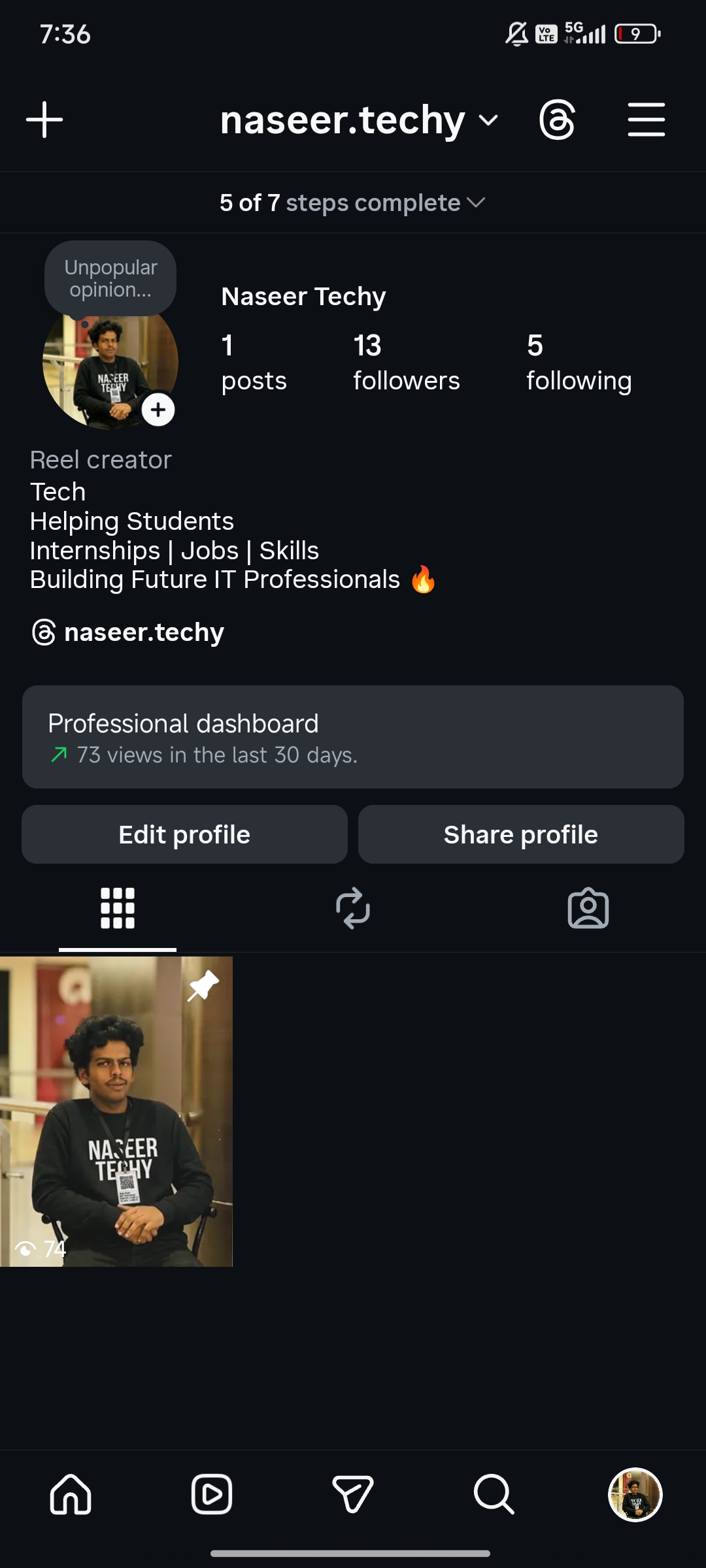View the 5 following list

pyautogui.click(x=579, y=363)
